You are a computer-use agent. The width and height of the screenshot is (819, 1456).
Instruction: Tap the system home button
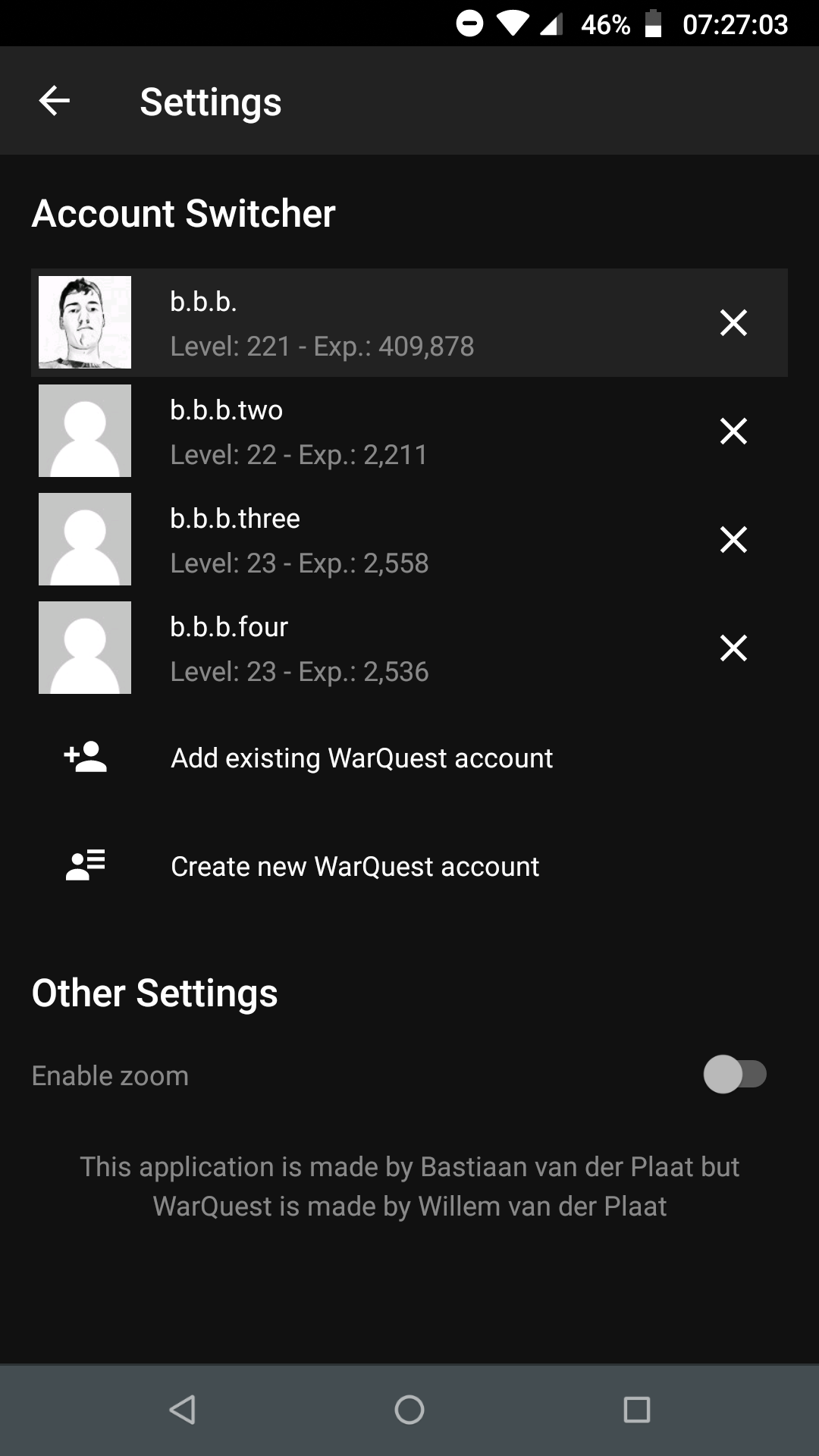[409, 1410]
